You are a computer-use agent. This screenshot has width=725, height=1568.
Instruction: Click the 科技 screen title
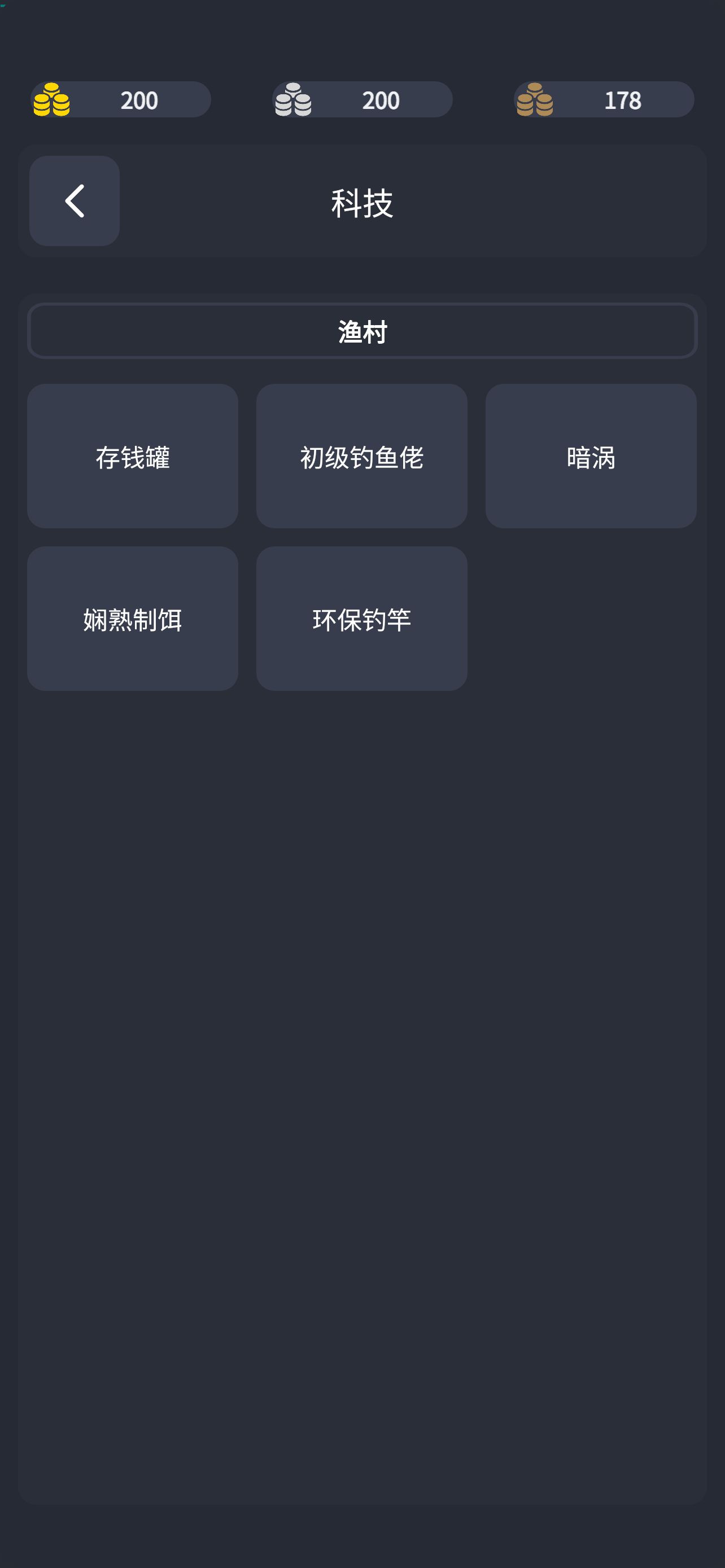click(362, 201)
